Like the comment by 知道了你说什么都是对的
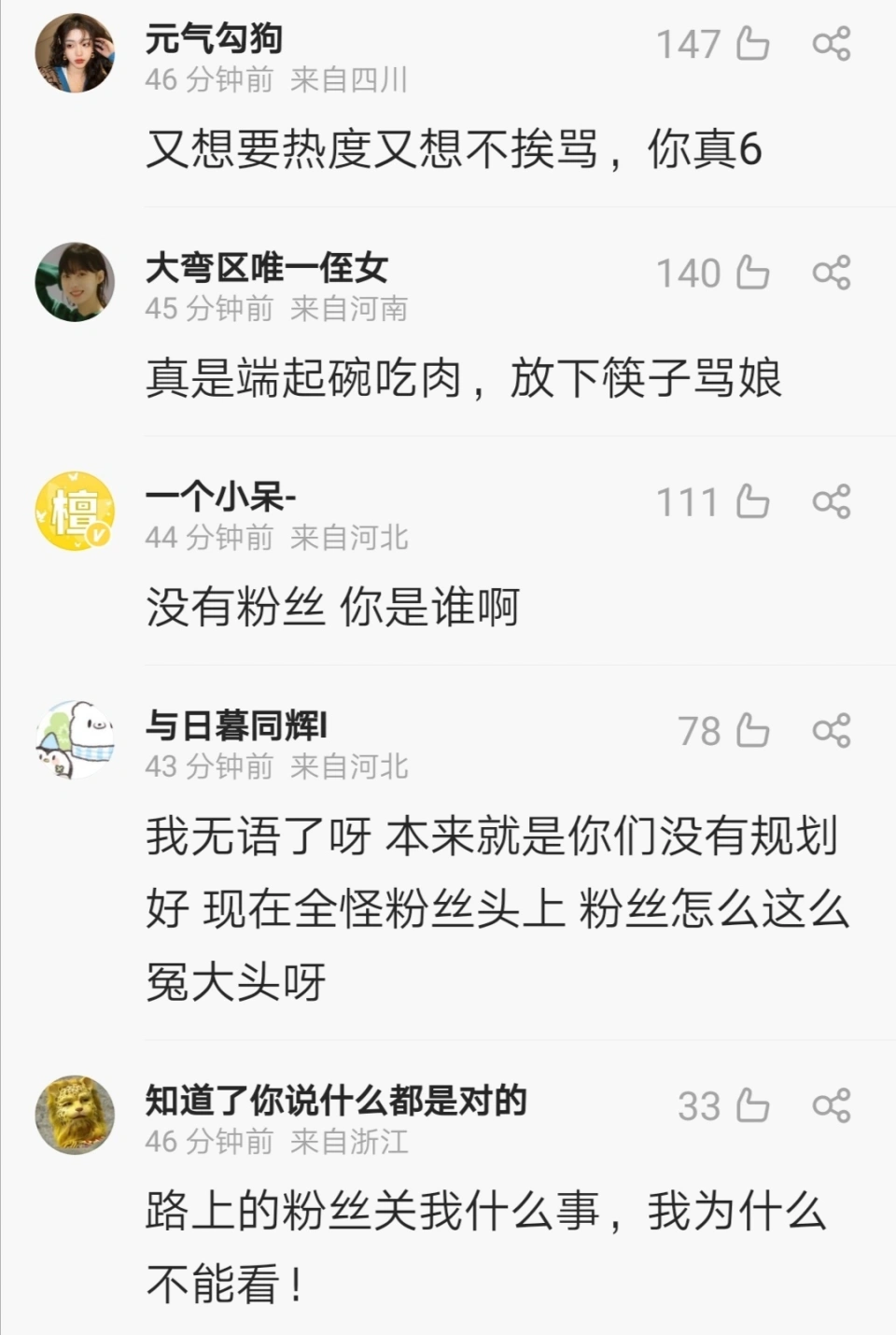896x1335 pixels. [x=752, y=1106]
